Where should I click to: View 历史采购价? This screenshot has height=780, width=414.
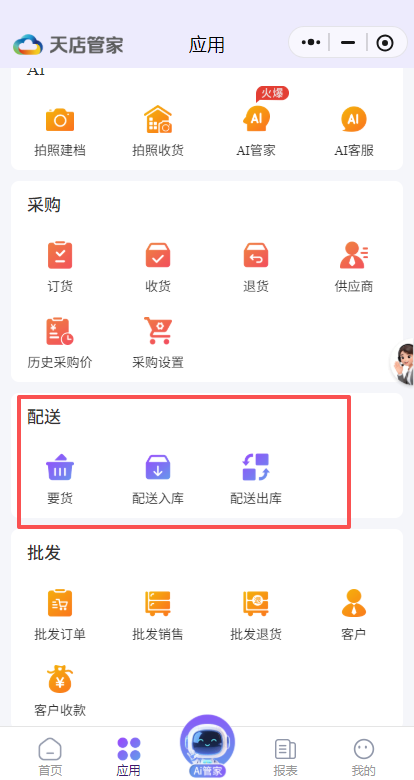[60, 343]
